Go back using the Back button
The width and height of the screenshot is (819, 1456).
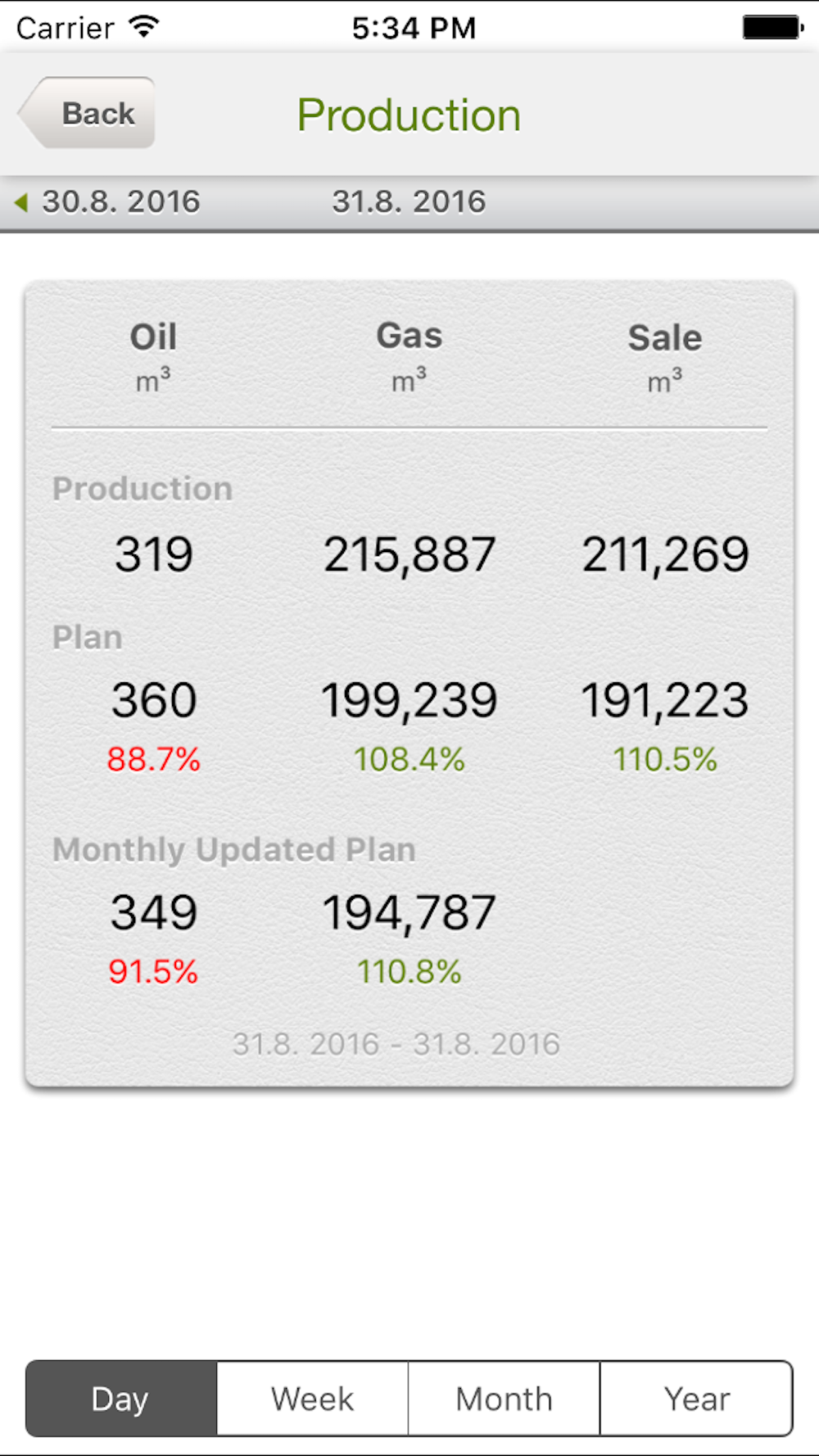pyautogui.click(x=88, y=113)
